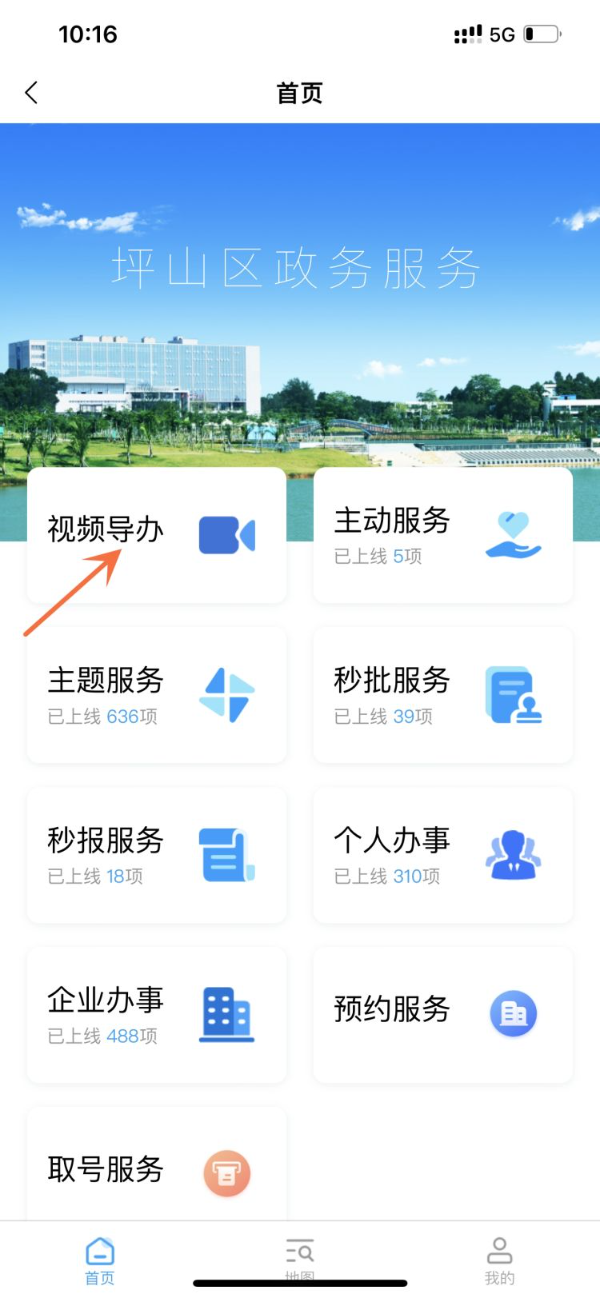This screenshot has width=600, height=1298.
Task: Open the 个人办事 card
Action: click(x=443, y=855)
